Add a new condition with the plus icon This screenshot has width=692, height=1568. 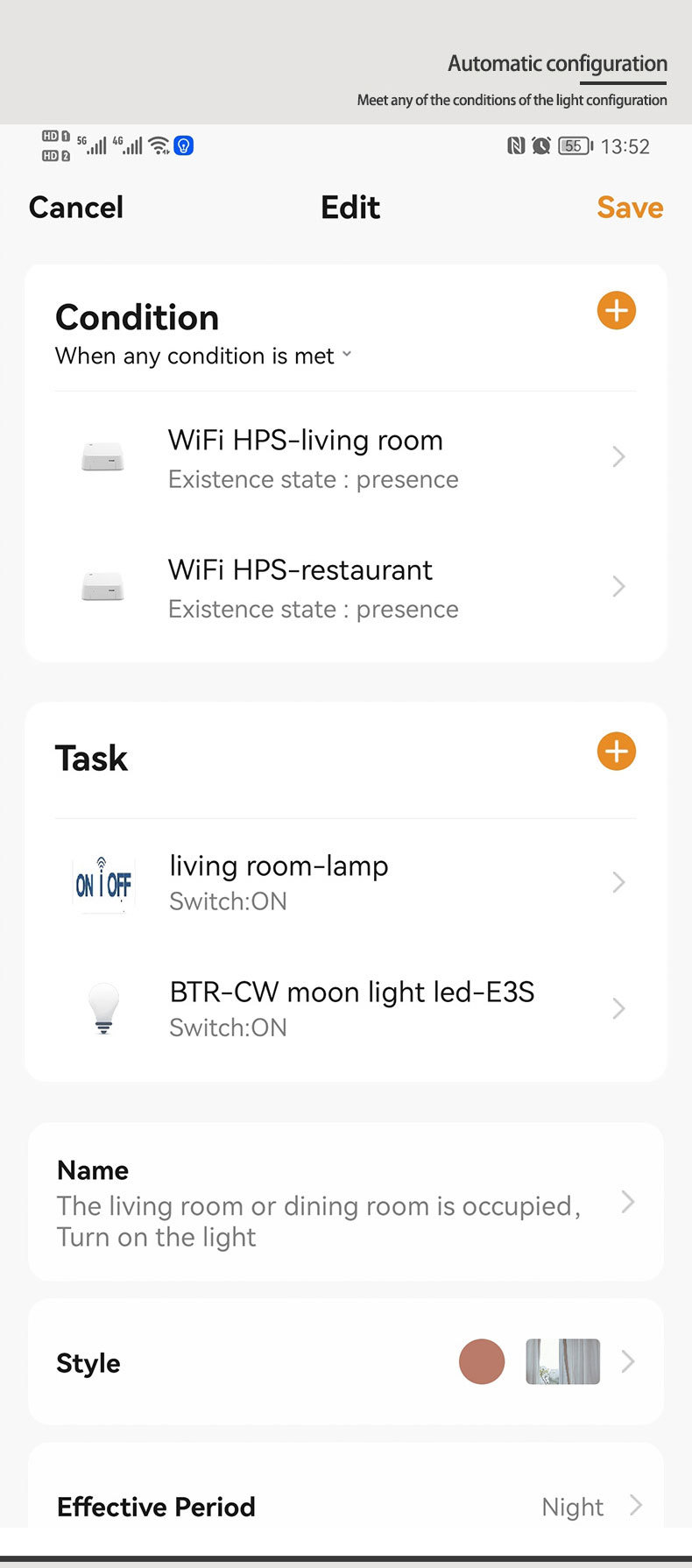pos(617,310)
